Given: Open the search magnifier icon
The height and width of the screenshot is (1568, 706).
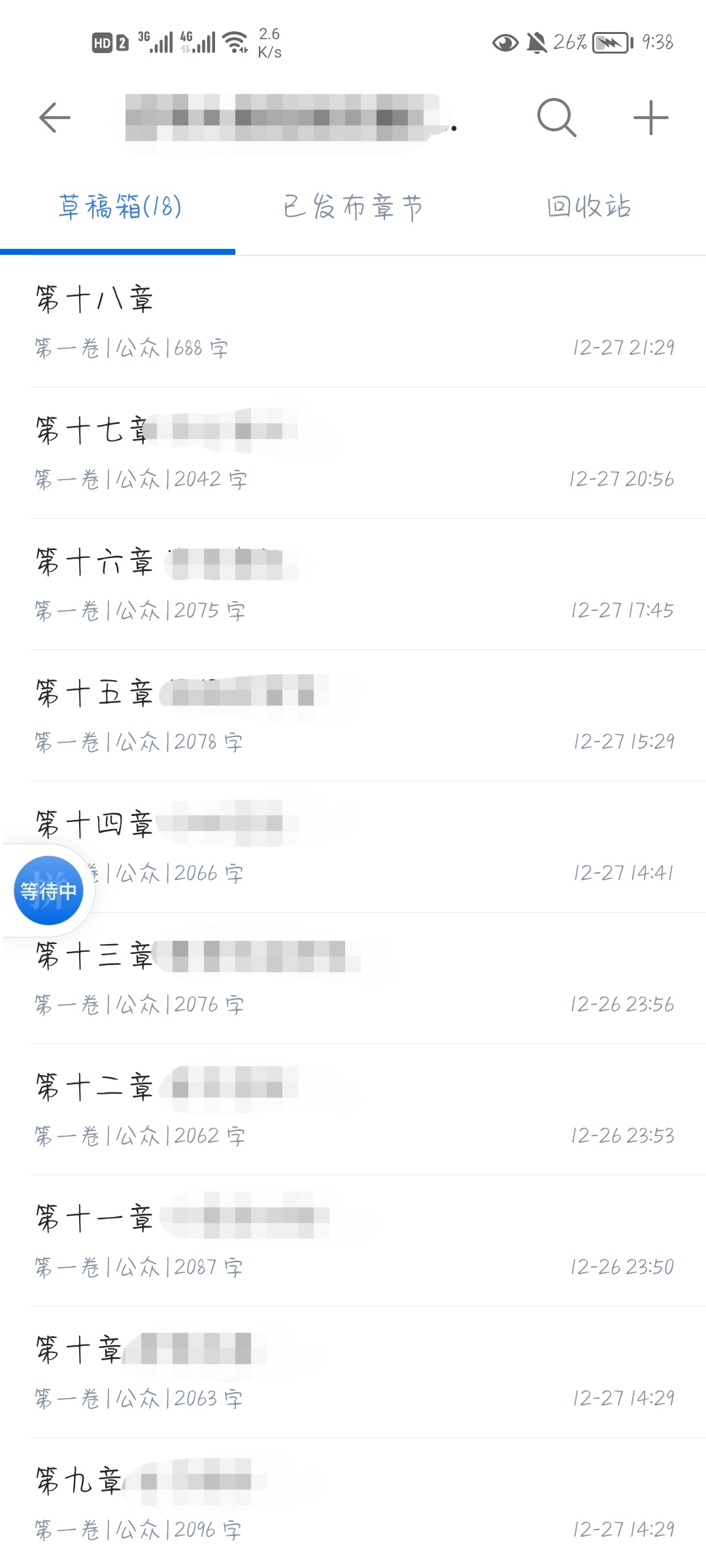Looking at the screenshot, I should tap(557, 118).
